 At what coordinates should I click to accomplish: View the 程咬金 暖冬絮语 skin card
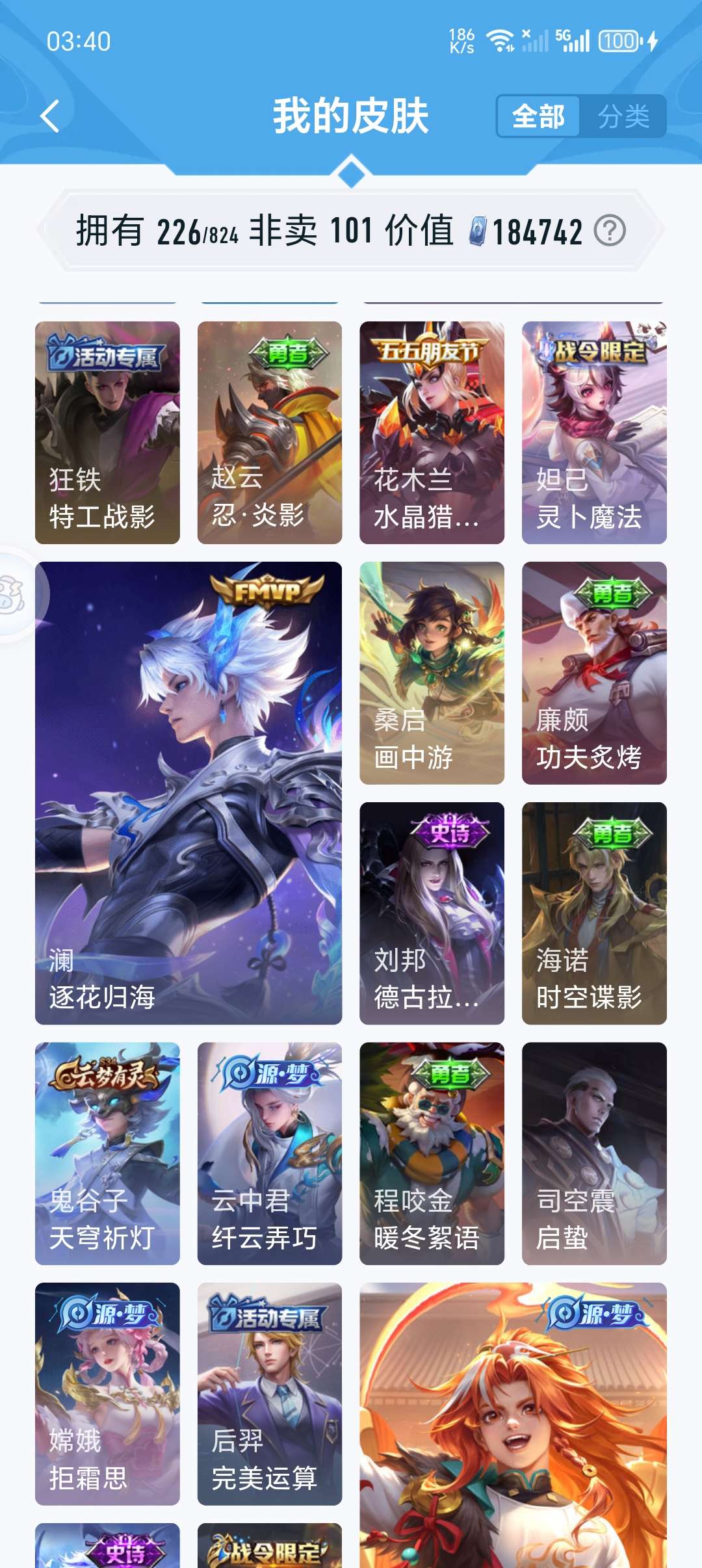coord(432,1153)
